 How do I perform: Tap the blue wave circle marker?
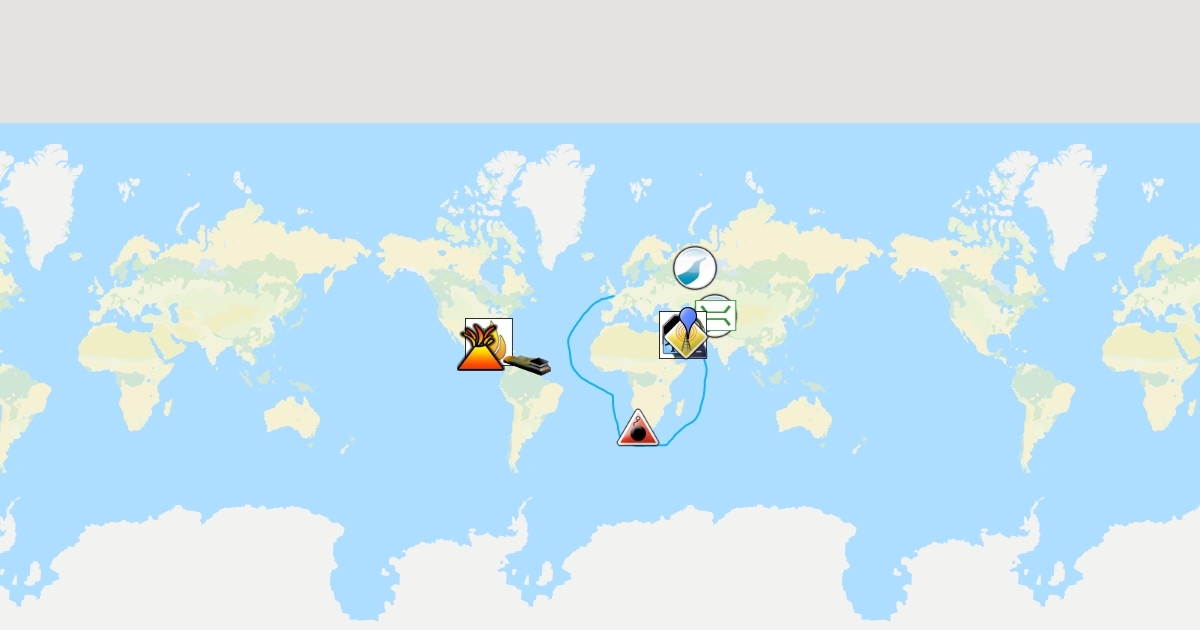tap(695, 268)
